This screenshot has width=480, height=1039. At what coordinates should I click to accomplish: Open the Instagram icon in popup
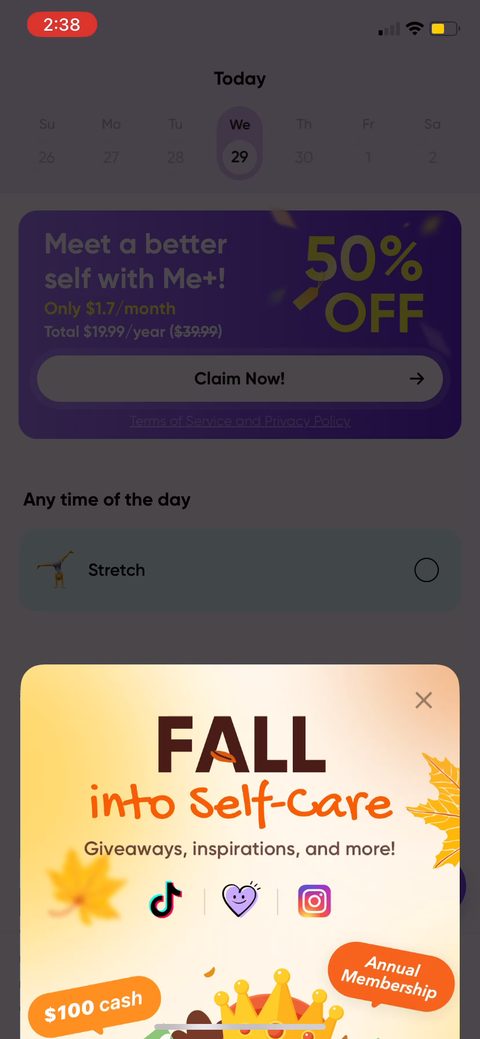[314, 901]
